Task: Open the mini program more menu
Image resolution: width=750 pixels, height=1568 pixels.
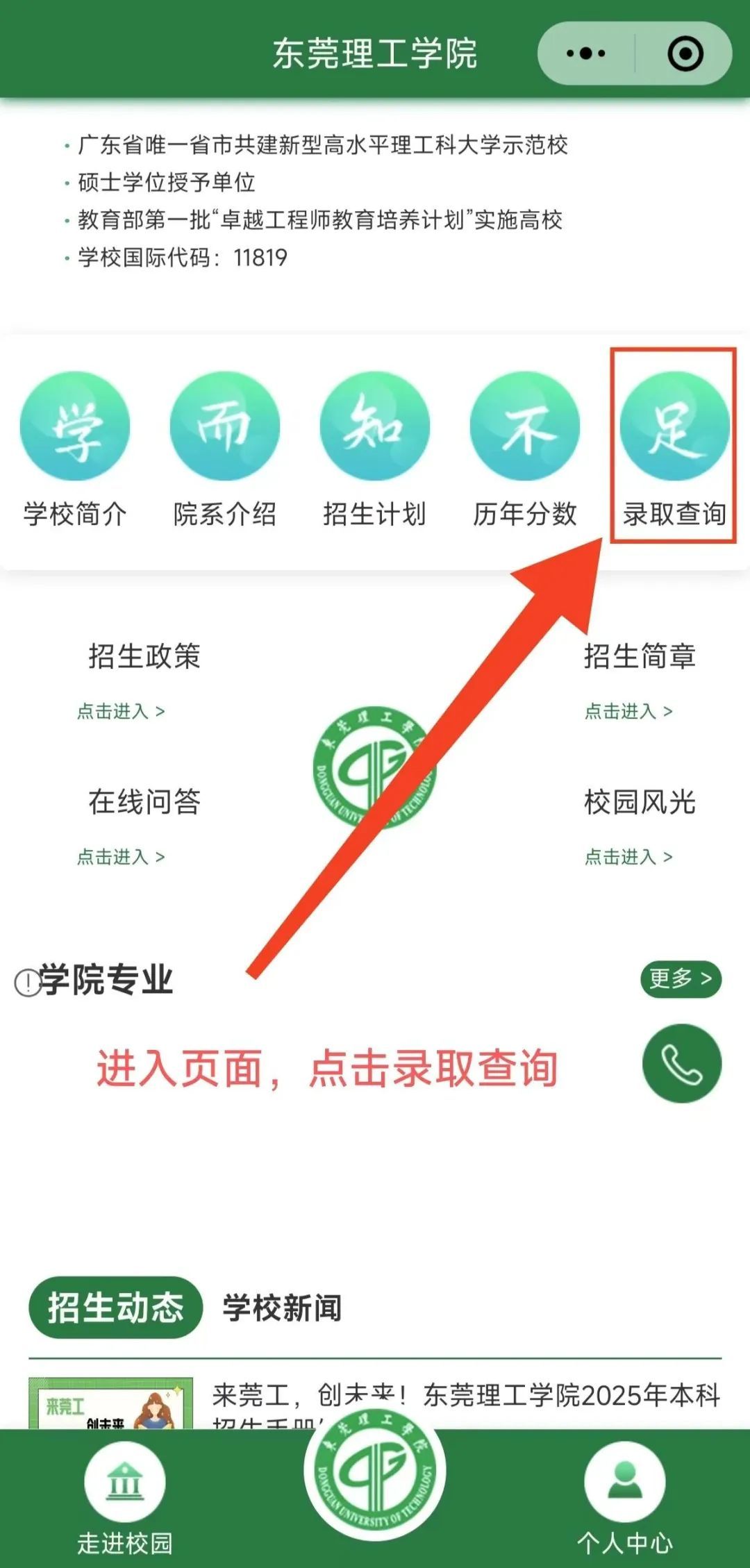Action: click(585, 53)
